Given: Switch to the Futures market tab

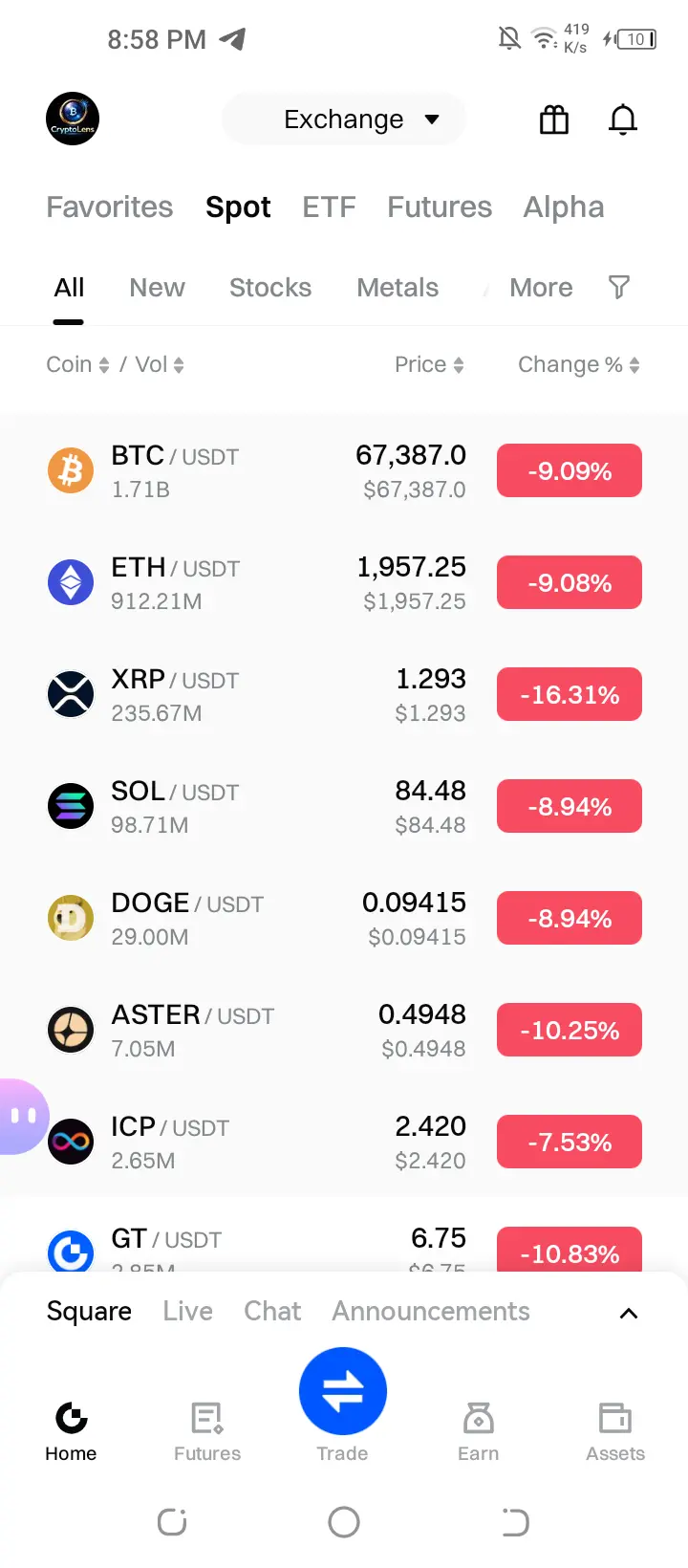Looking at the screenshot, I should coord(440,207).
